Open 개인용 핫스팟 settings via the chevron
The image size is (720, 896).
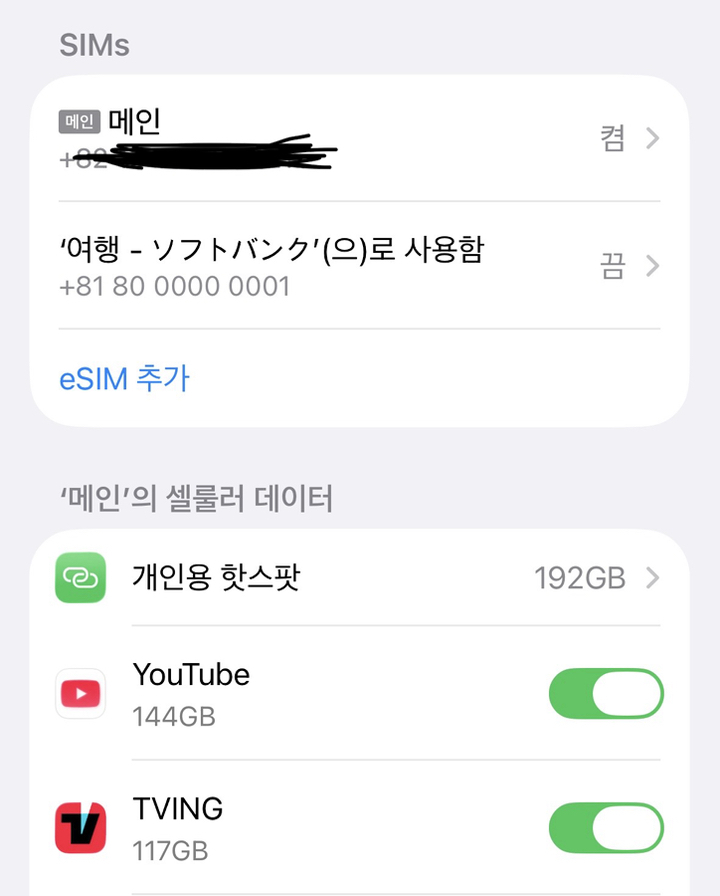pos(655,578)
